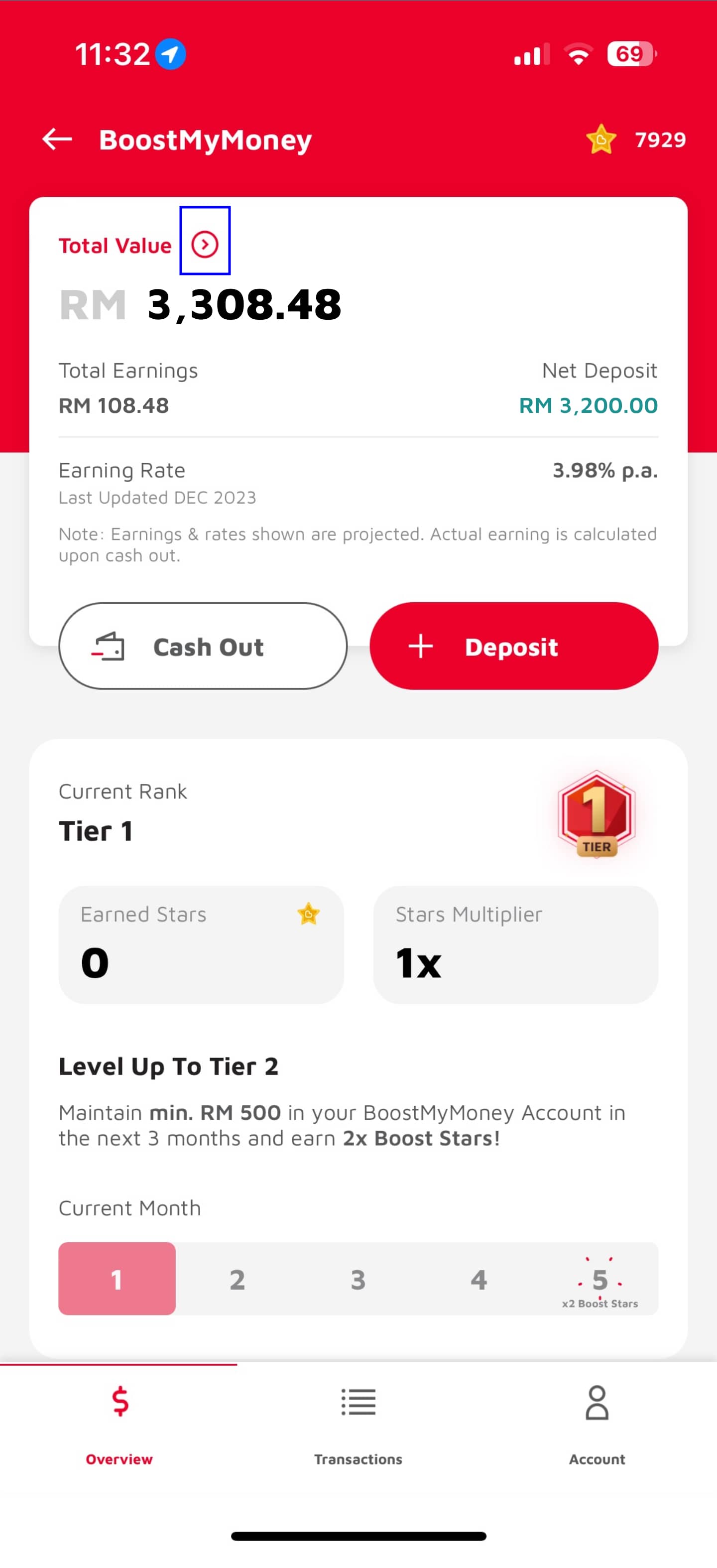This screenshot has width=717, height=1568.
Task: Tap the Stars Multiplier 1x card
Action: point(515,943)
